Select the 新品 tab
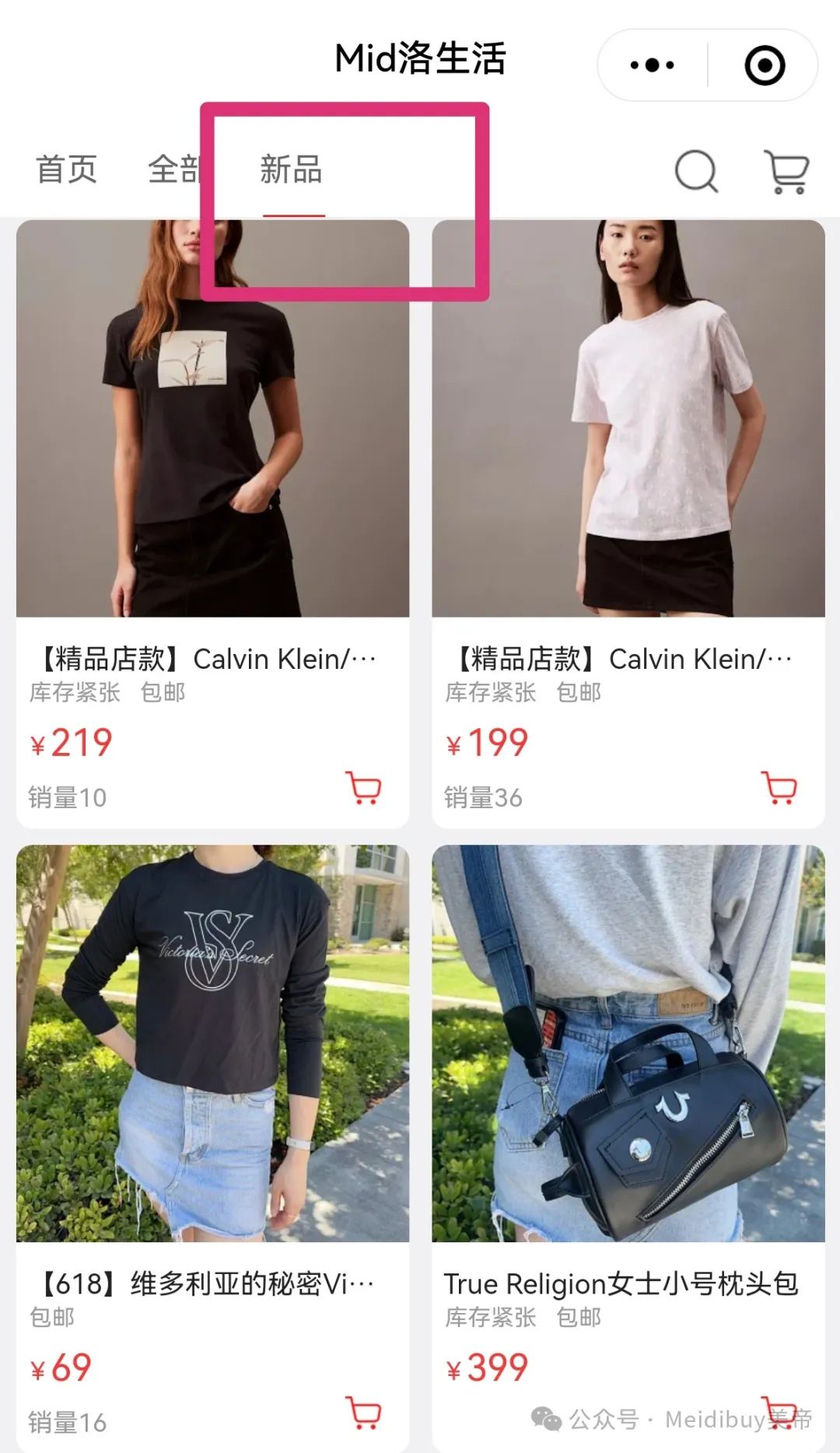 (291, 170)
